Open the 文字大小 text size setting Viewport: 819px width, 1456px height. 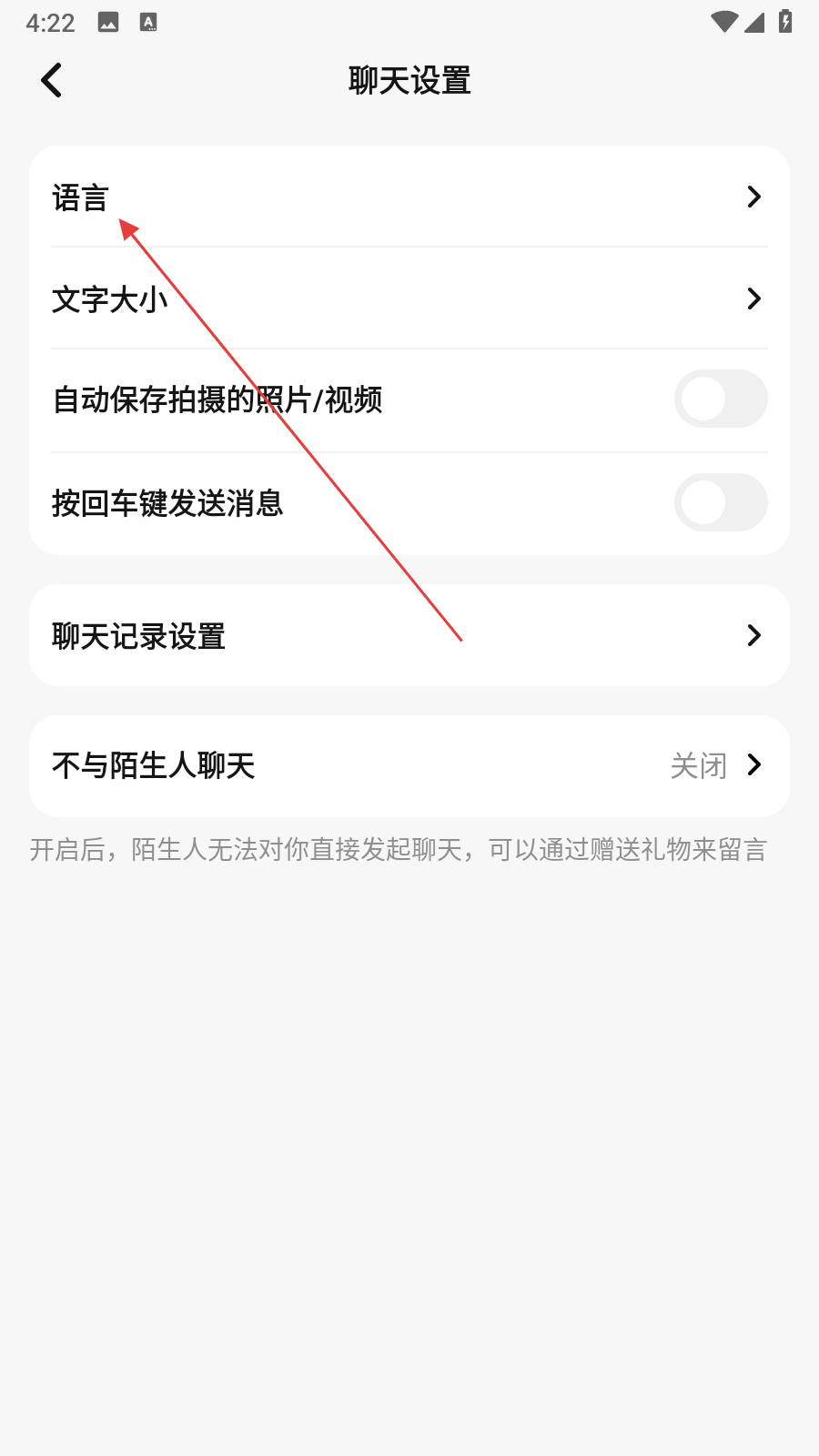(409, 298)
